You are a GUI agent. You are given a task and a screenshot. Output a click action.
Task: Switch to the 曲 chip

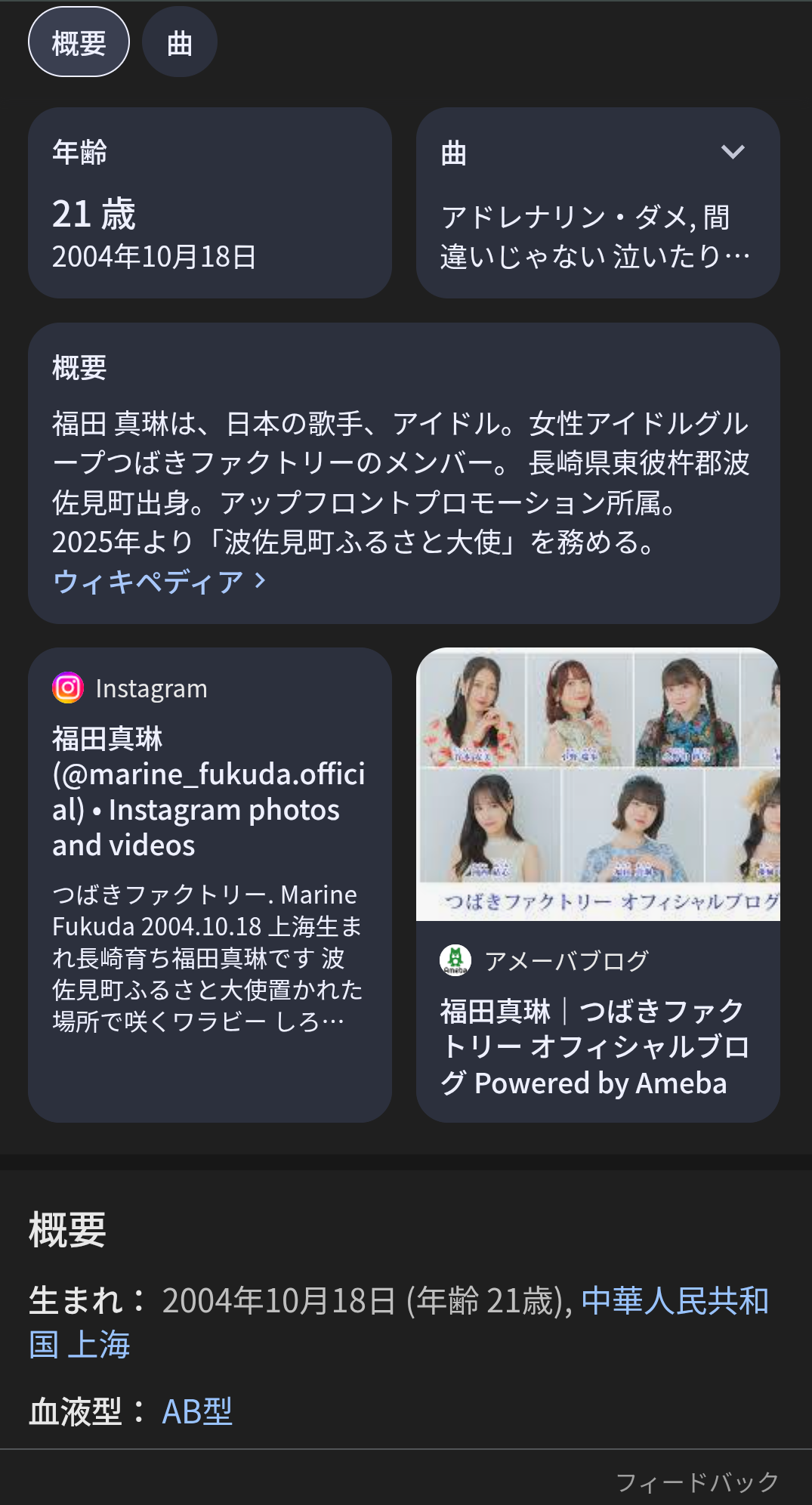coord(179,42)
